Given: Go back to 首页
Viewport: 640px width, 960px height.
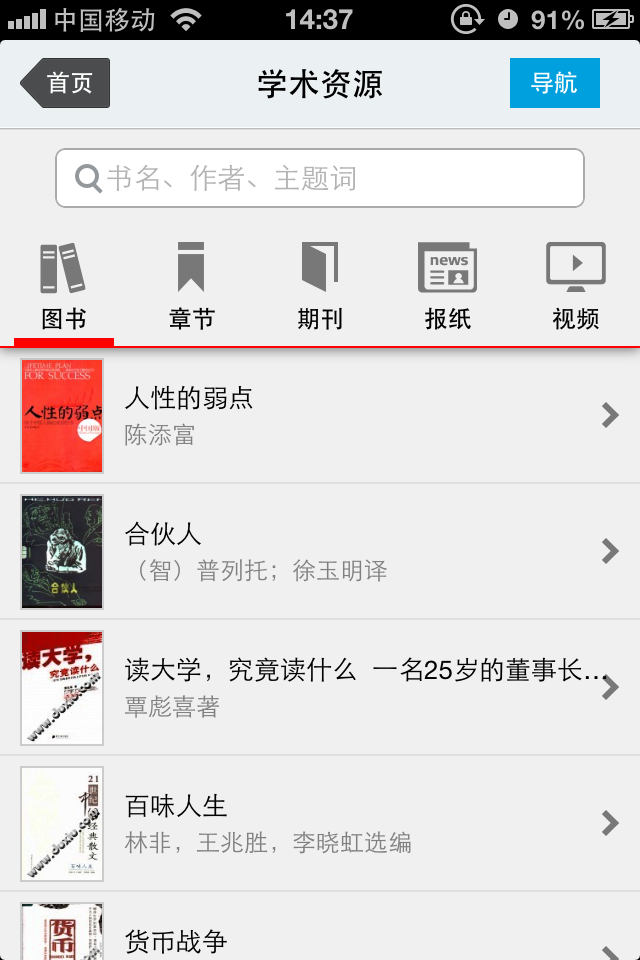Looking at the screenshot, I should [66, 83].
